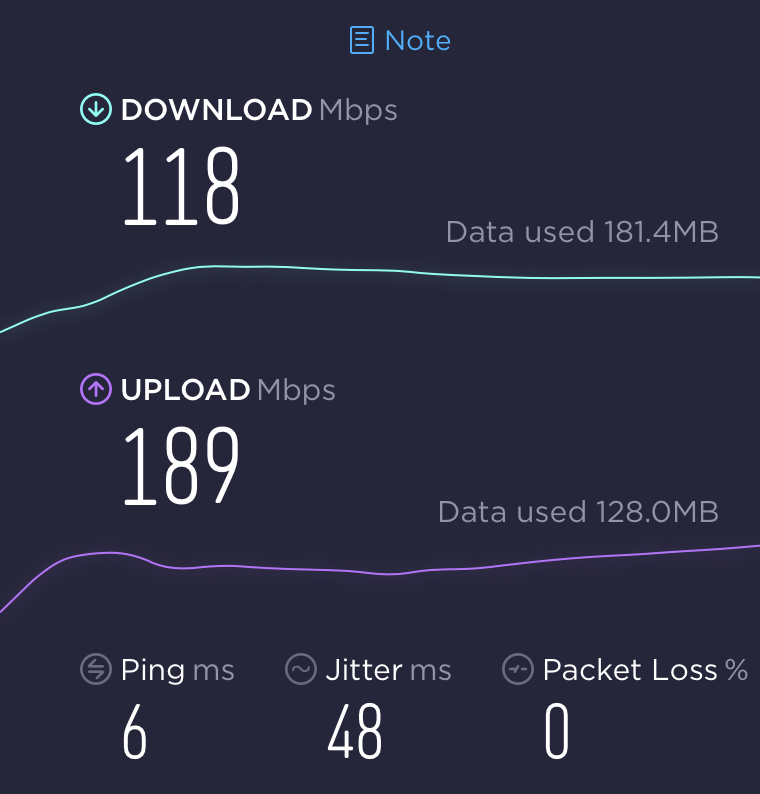Click the Packet Loss icon

pos(518,670)
